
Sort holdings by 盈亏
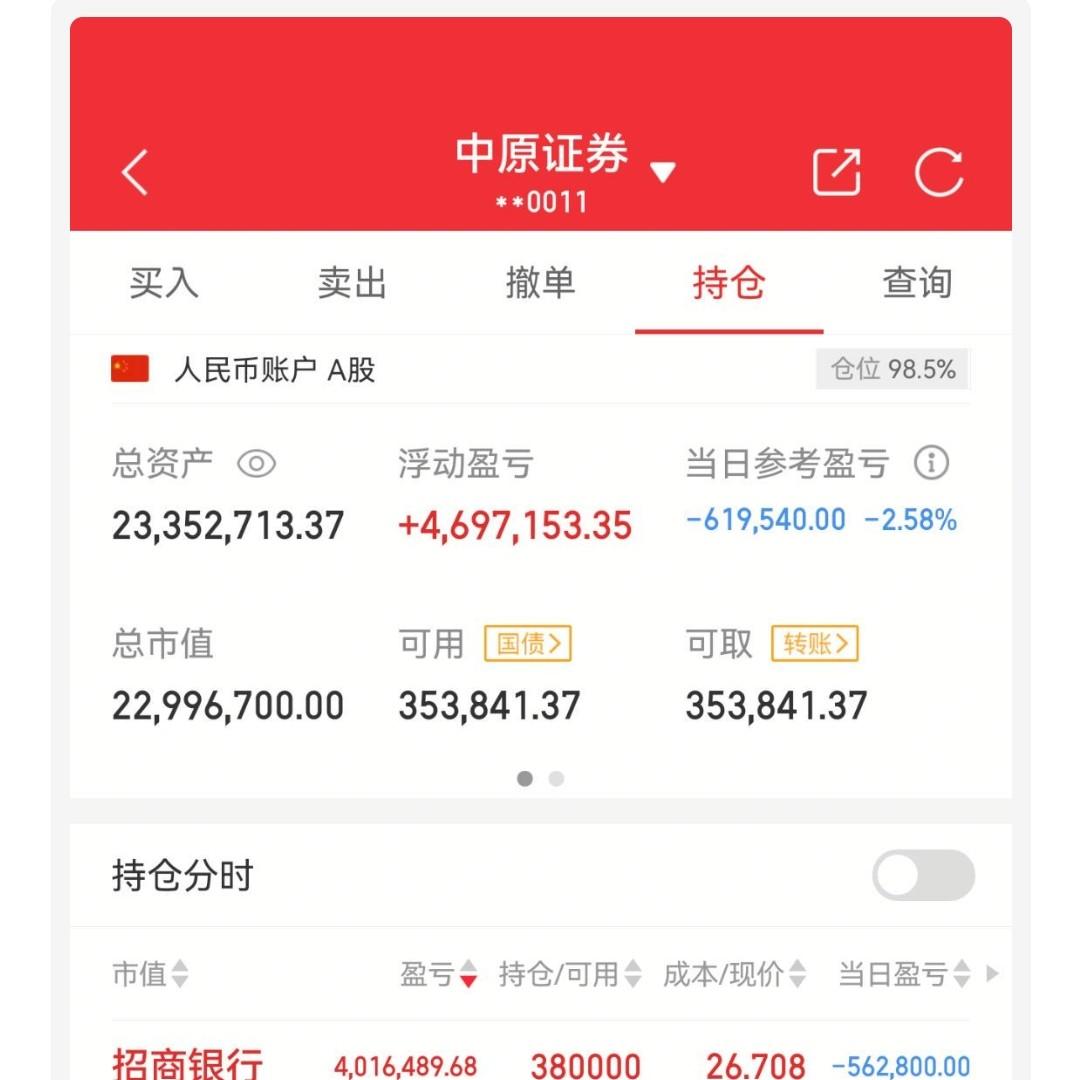click(439, 974)
